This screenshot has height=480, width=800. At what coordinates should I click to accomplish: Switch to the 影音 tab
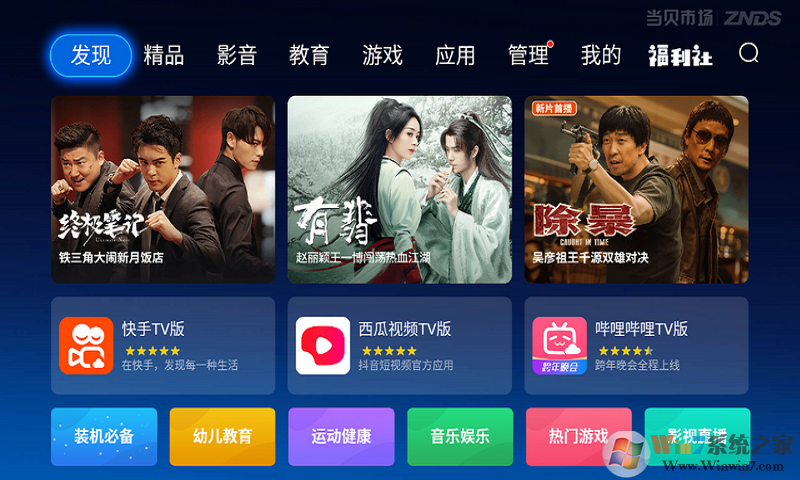237,56
